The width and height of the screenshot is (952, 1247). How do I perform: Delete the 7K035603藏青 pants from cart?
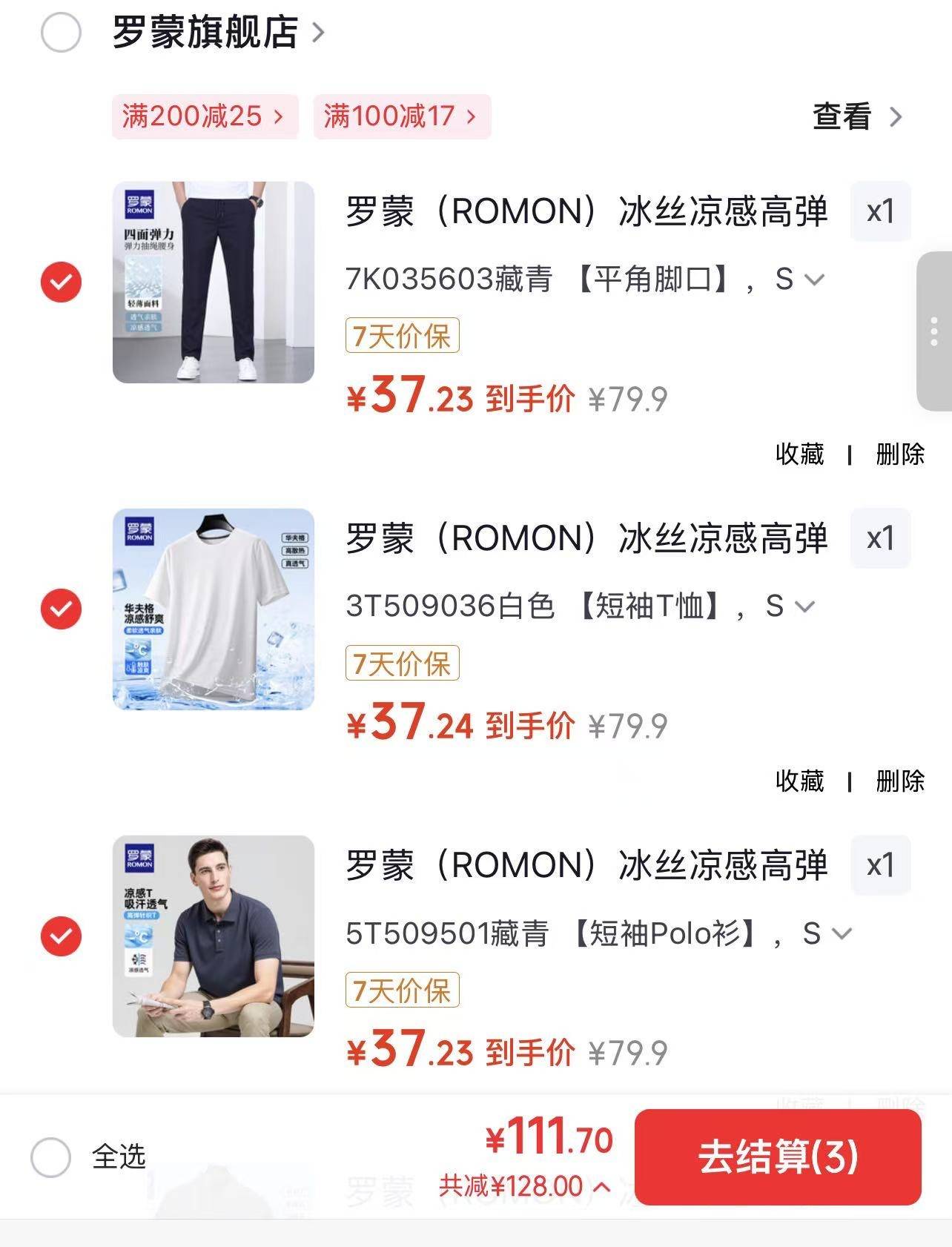[900, 454]
